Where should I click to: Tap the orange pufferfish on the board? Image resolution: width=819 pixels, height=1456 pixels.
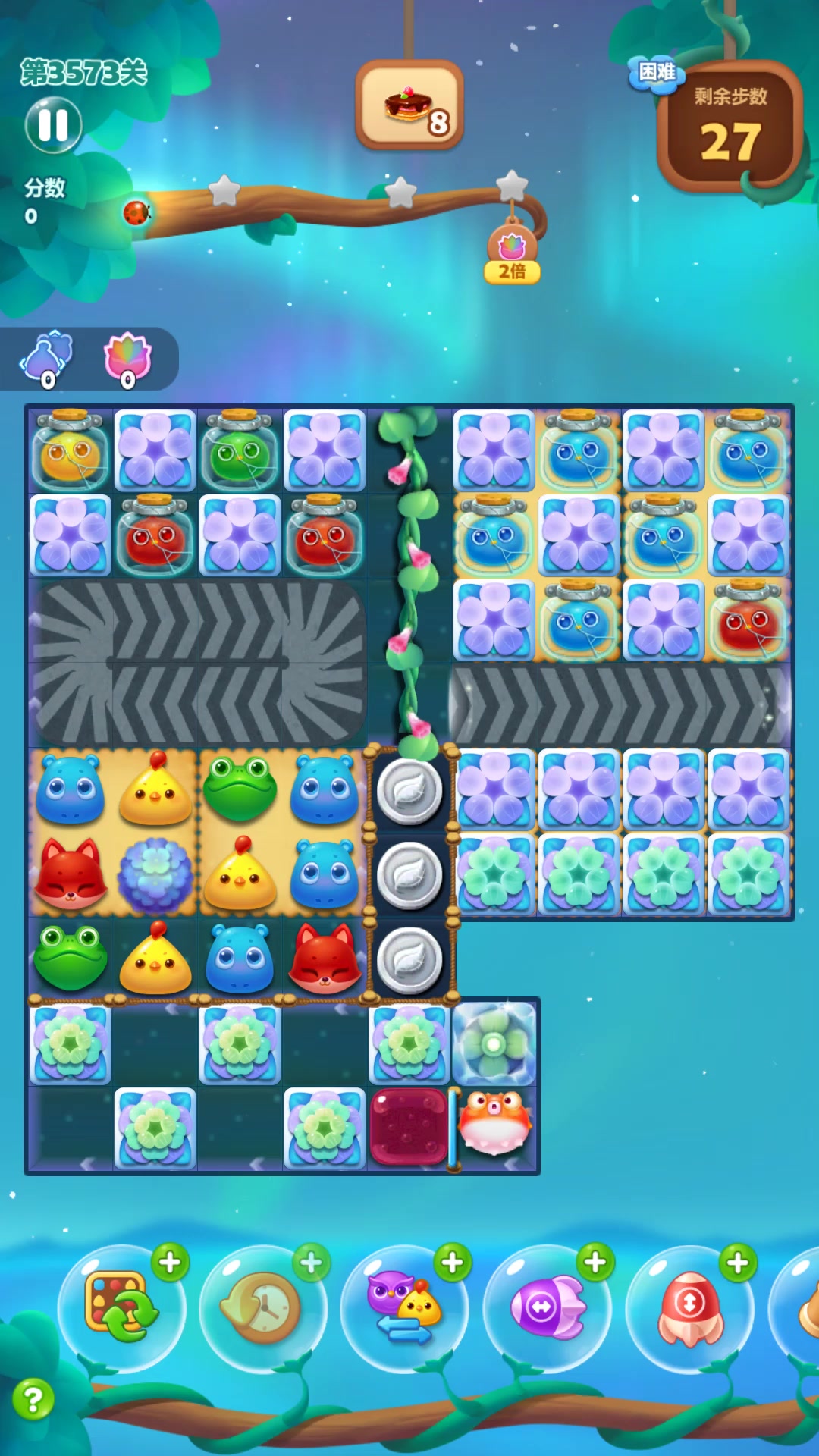point(494,1122)
